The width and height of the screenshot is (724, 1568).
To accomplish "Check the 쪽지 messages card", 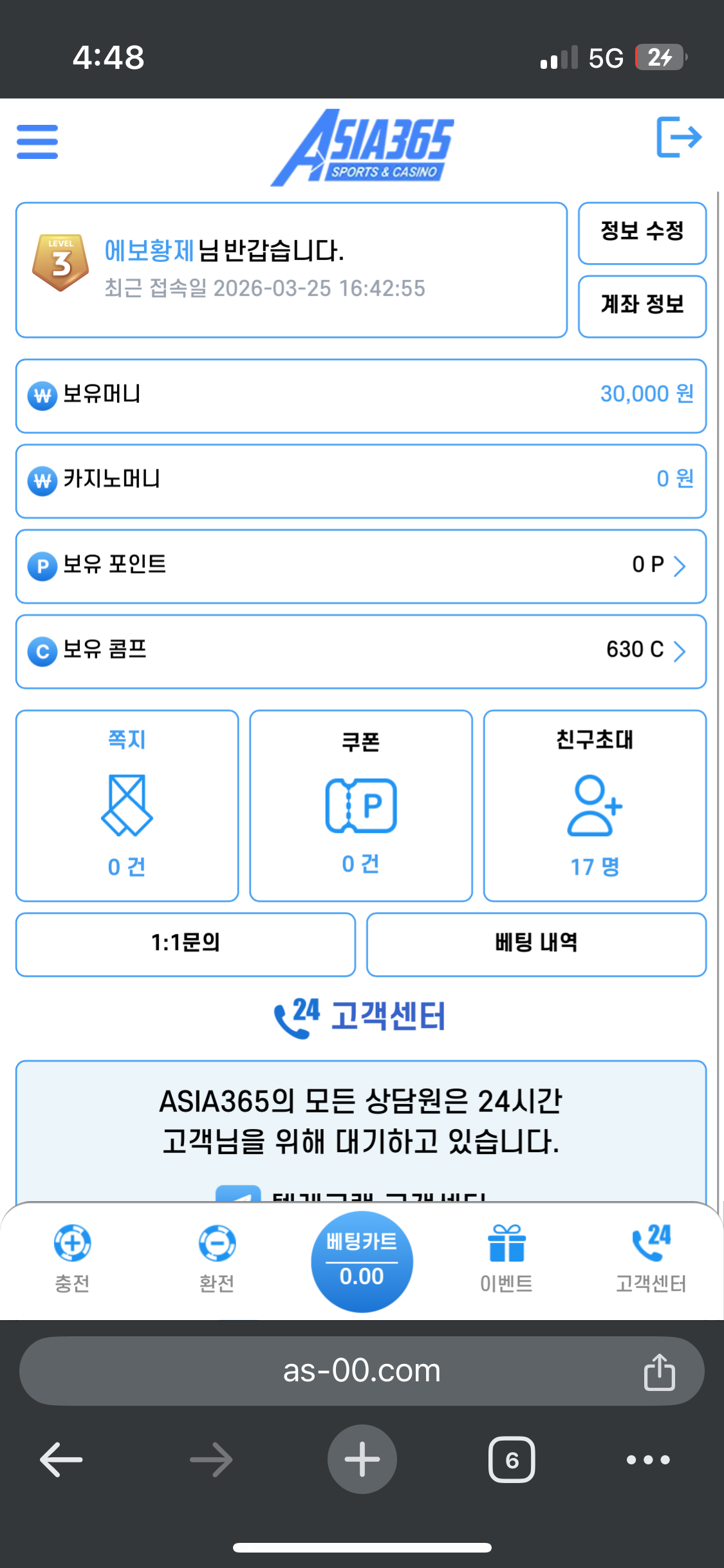I will (x=127, y=805).
